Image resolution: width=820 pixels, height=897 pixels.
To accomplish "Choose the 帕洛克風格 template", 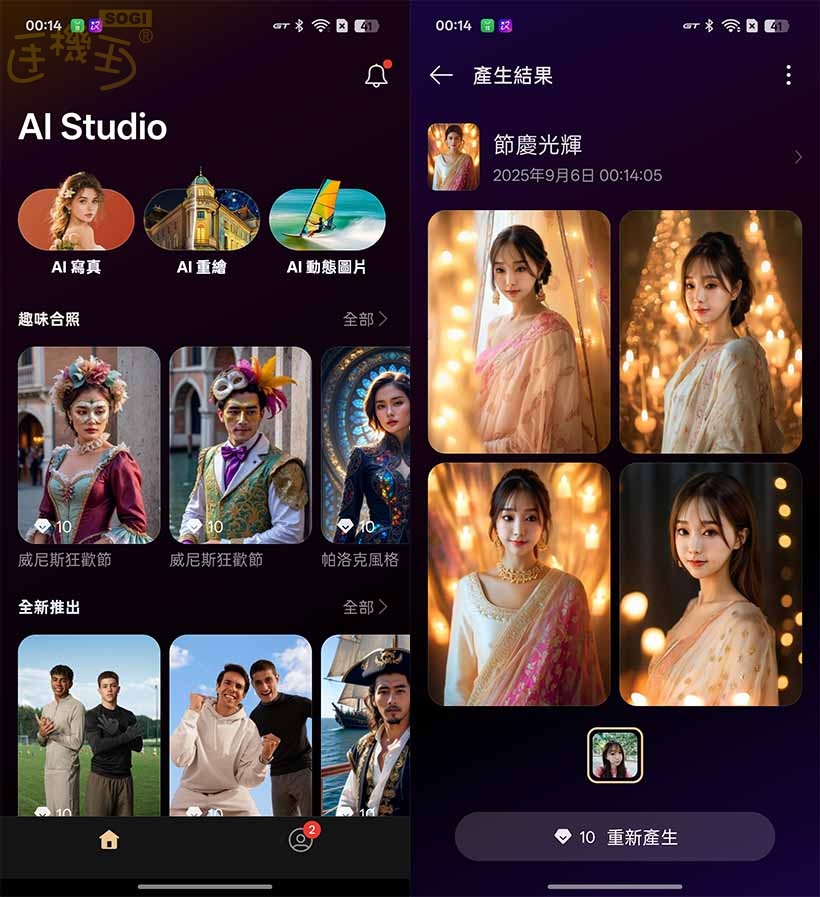I will point(366,445).
